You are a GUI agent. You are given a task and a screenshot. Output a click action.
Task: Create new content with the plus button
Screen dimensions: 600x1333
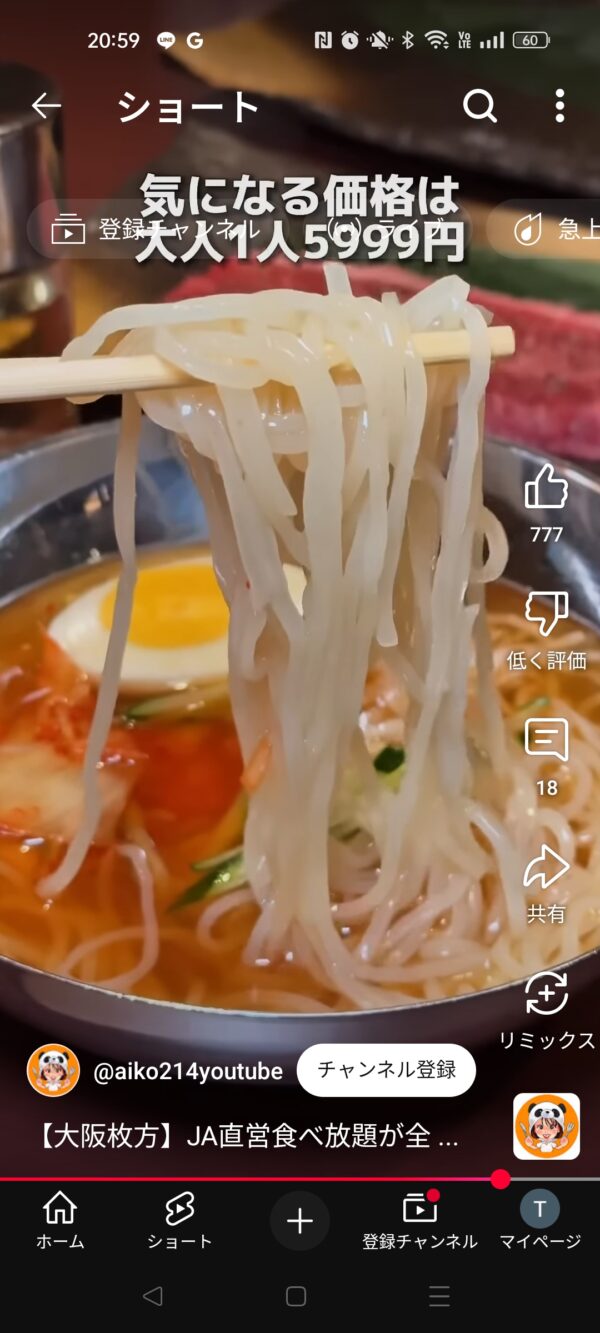(300, 1220)
